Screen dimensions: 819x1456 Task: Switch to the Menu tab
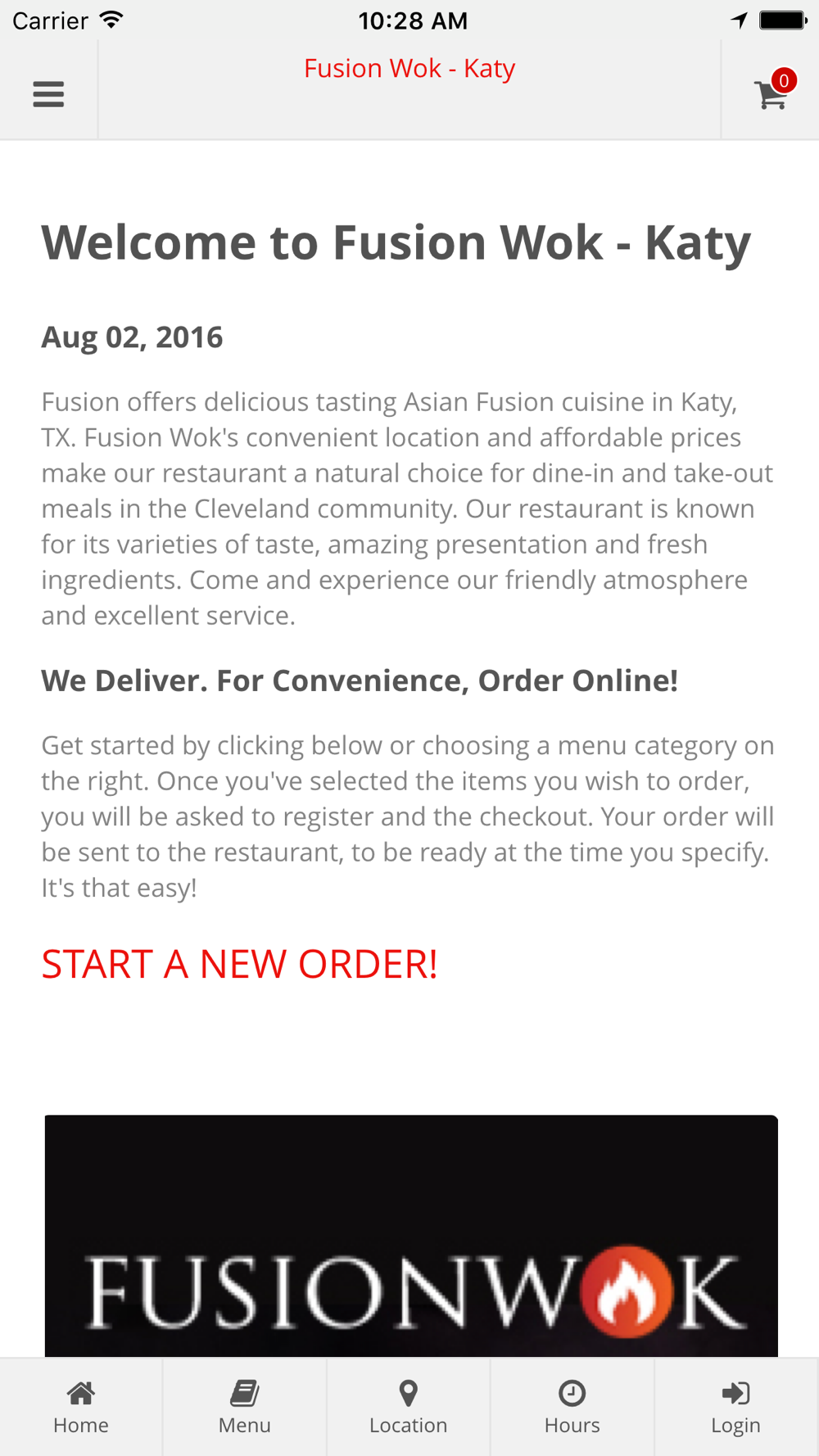(x=245, y=1407)
